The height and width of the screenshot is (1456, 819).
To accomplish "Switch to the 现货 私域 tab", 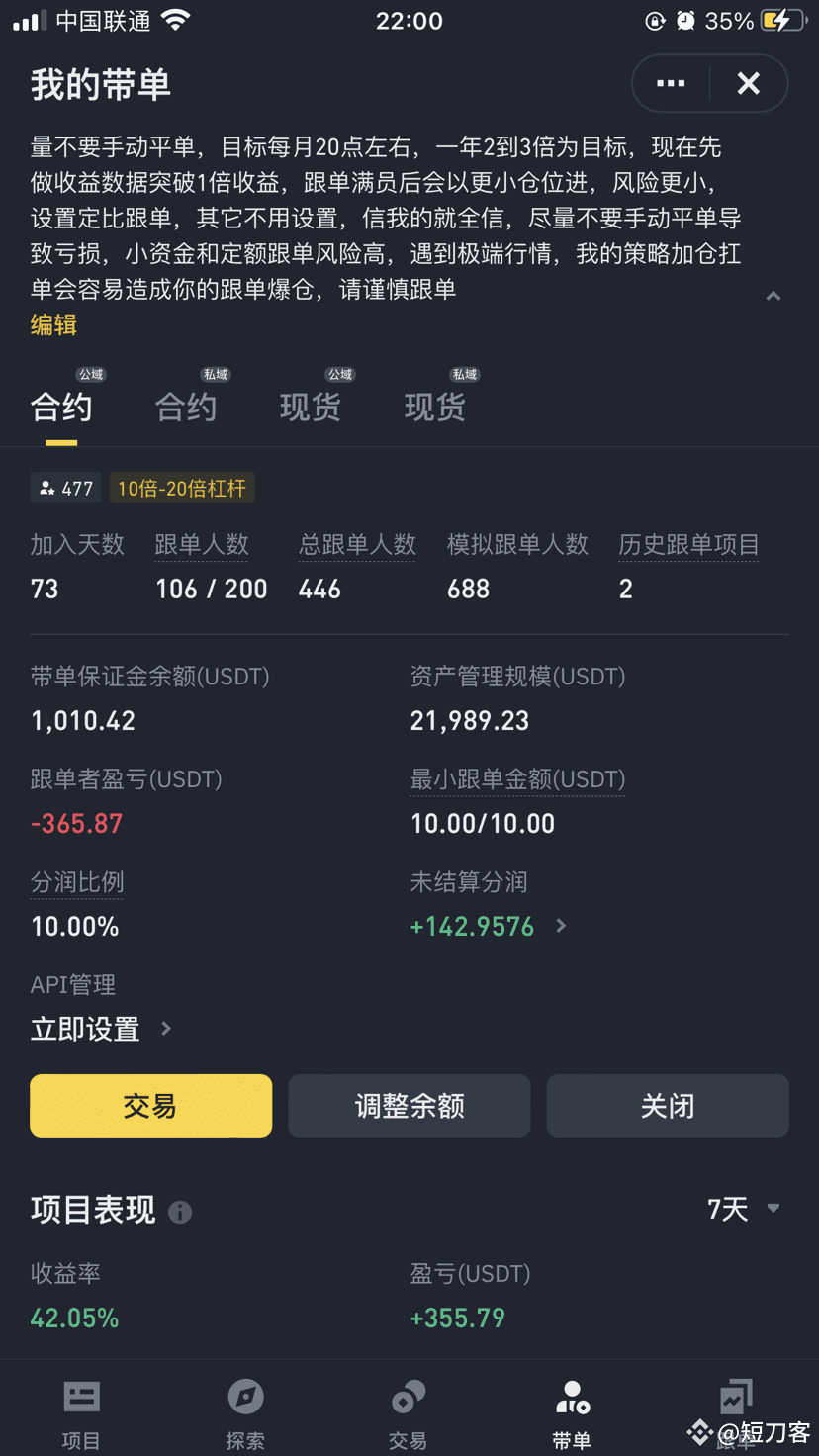I will point(435,406).
